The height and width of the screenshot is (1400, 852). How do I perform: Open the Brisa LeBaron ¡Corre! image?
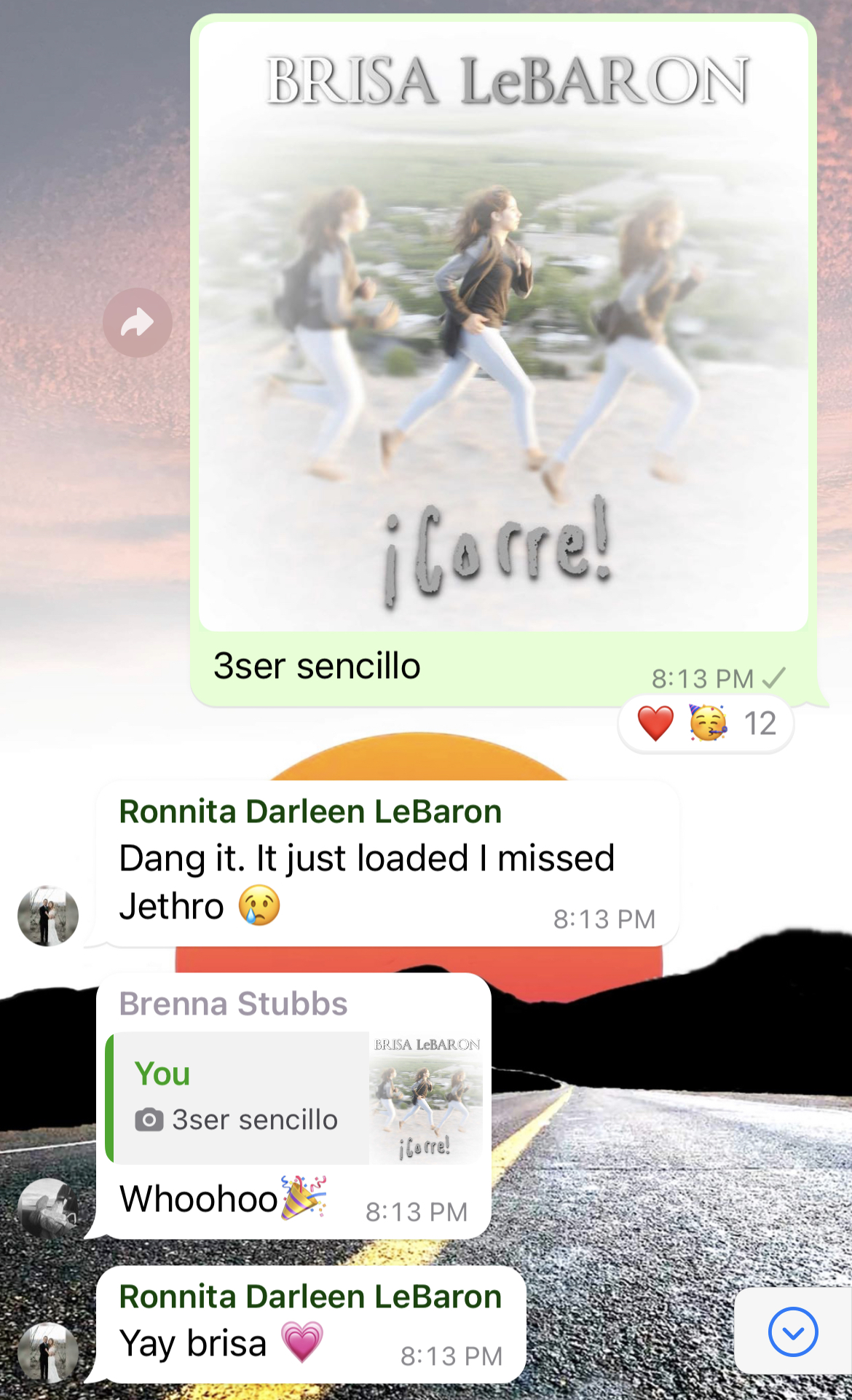pyautogui.click(x=502, y=326)
